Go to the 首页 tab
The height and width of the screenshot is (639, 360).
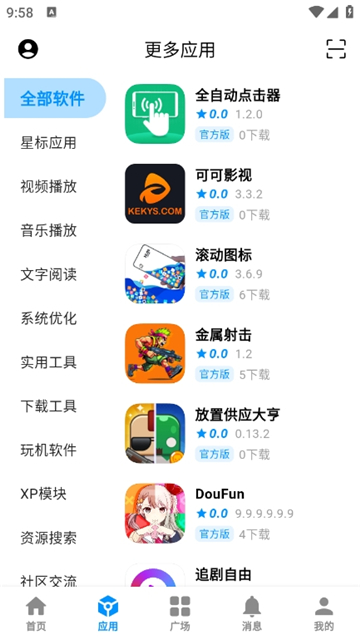pos(36,614)
